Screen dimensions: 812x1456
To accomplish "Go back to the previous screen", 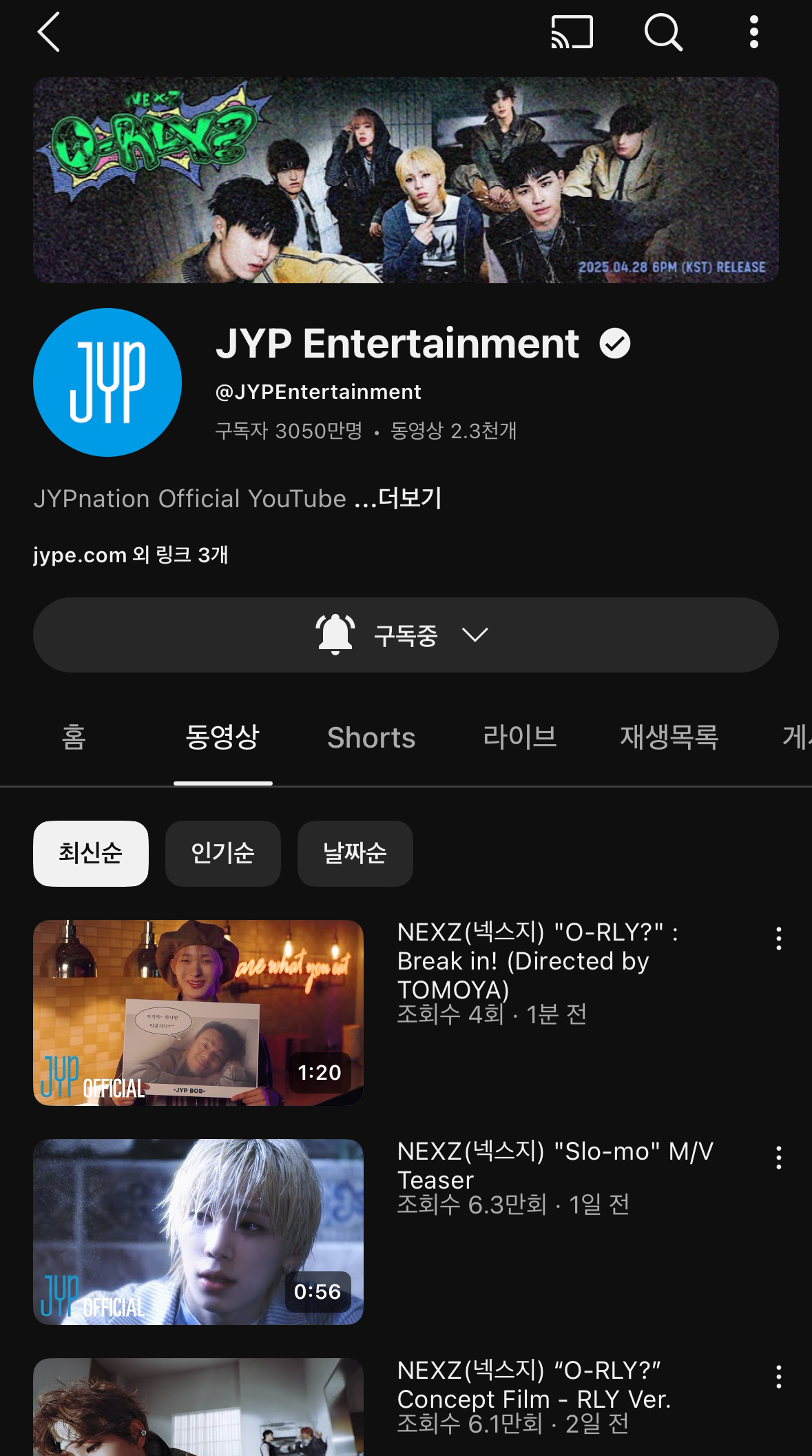I will (x=49, y=32).
